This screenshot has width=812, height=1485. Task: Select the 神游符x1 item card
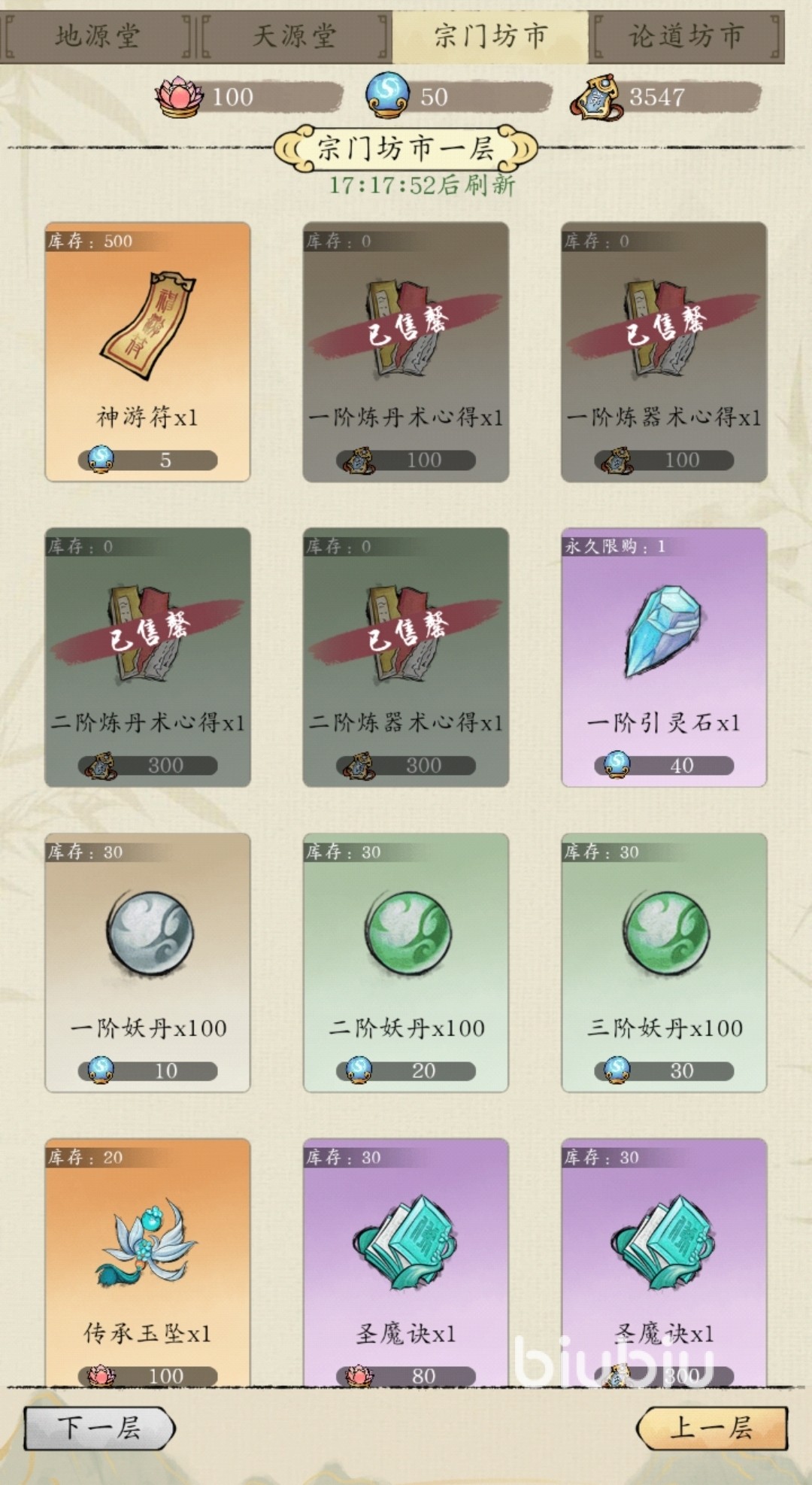coord(147,351)
